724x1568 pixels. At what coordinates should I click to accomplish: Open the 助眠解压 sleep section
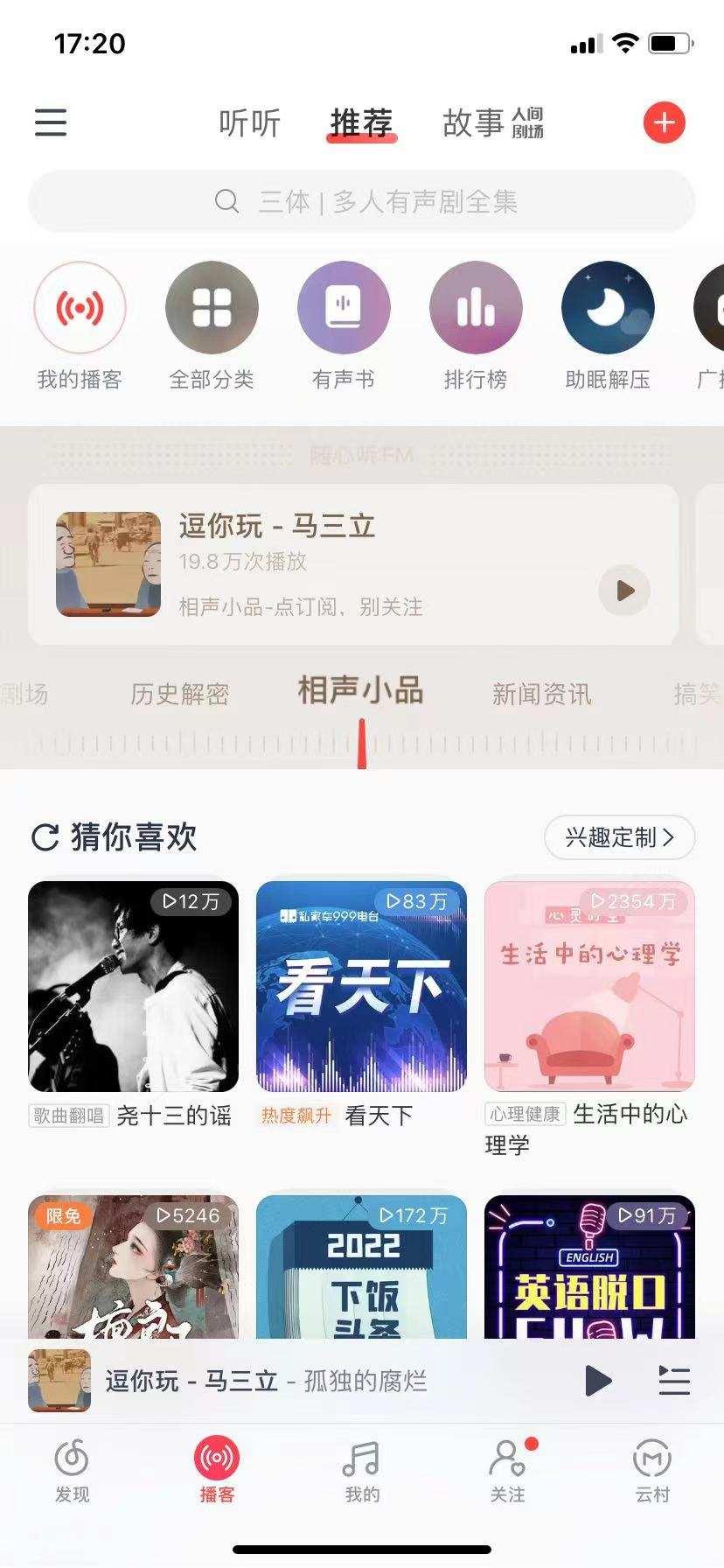click(608, 309)
